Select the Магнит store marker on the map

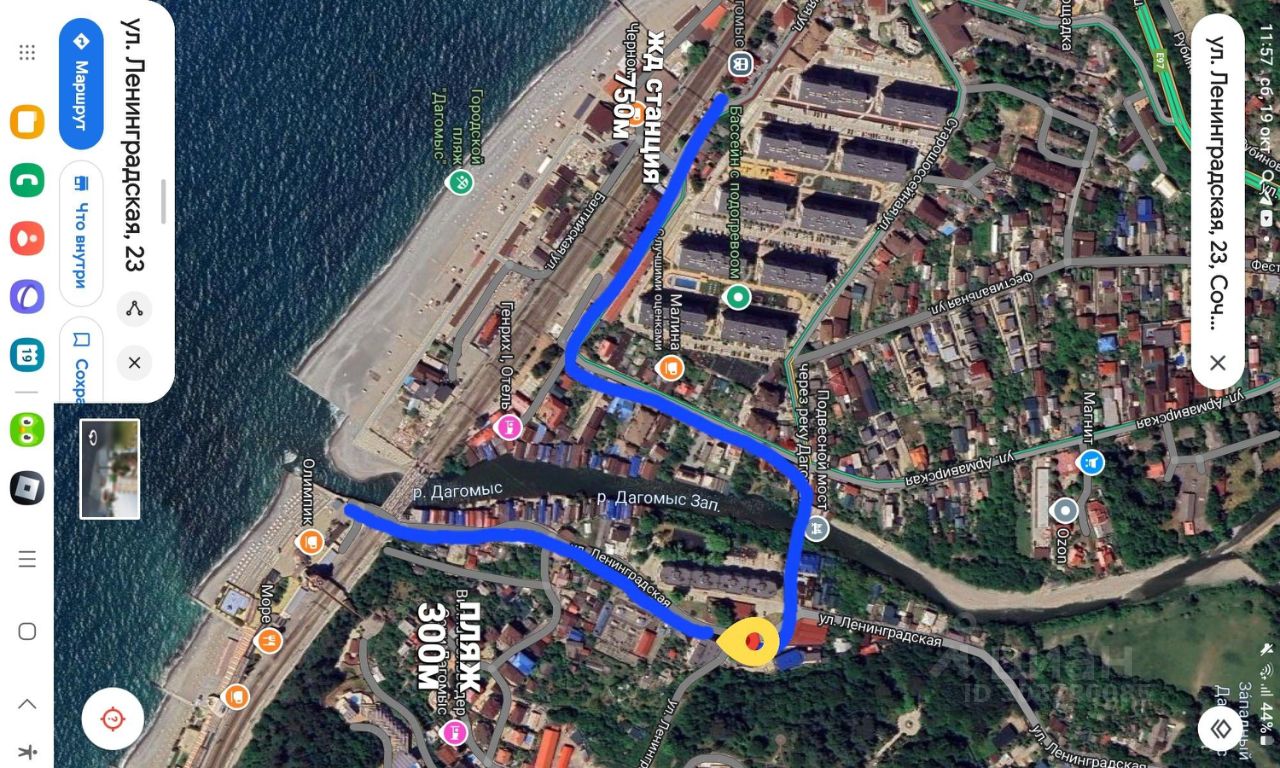pyautogui.click(x=1089, y=462)
